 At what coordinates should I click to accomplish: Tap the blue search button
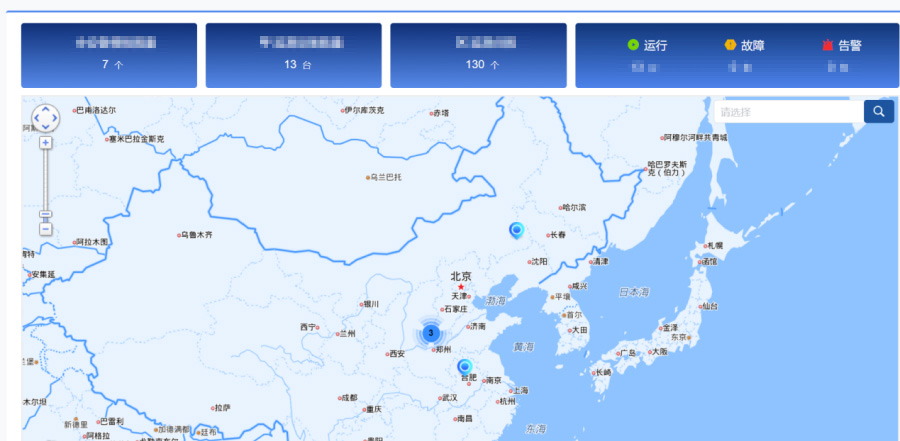[x=878, y=112]
